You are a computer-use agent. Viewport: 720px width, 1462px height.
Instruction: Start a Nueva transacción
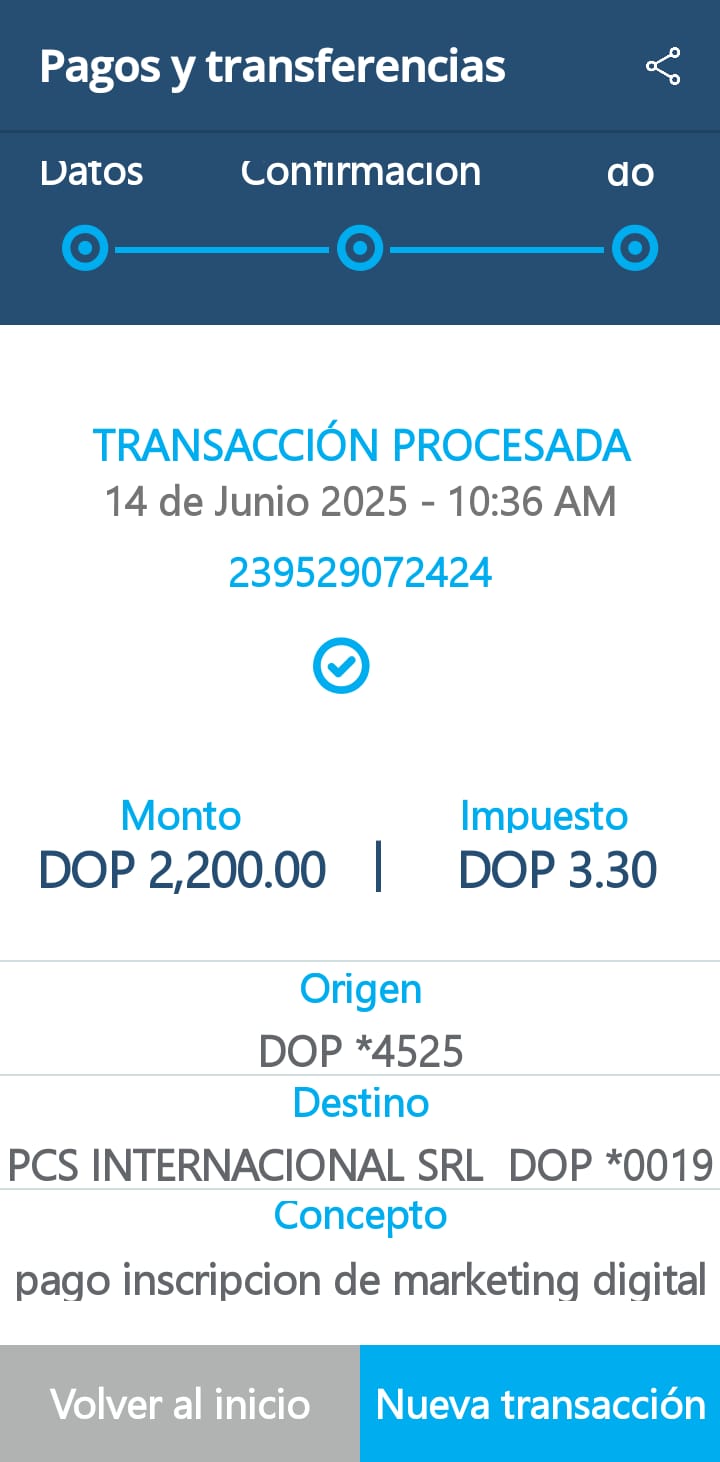click(540, 1403)
